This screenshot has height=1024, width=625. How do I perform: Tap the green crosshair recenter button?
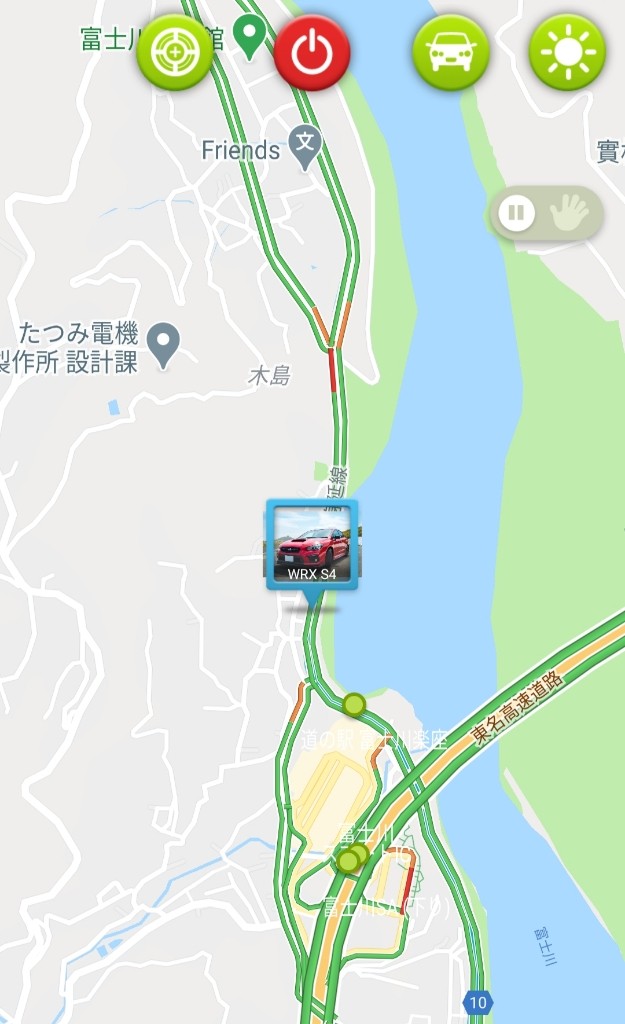pos(174,52)
